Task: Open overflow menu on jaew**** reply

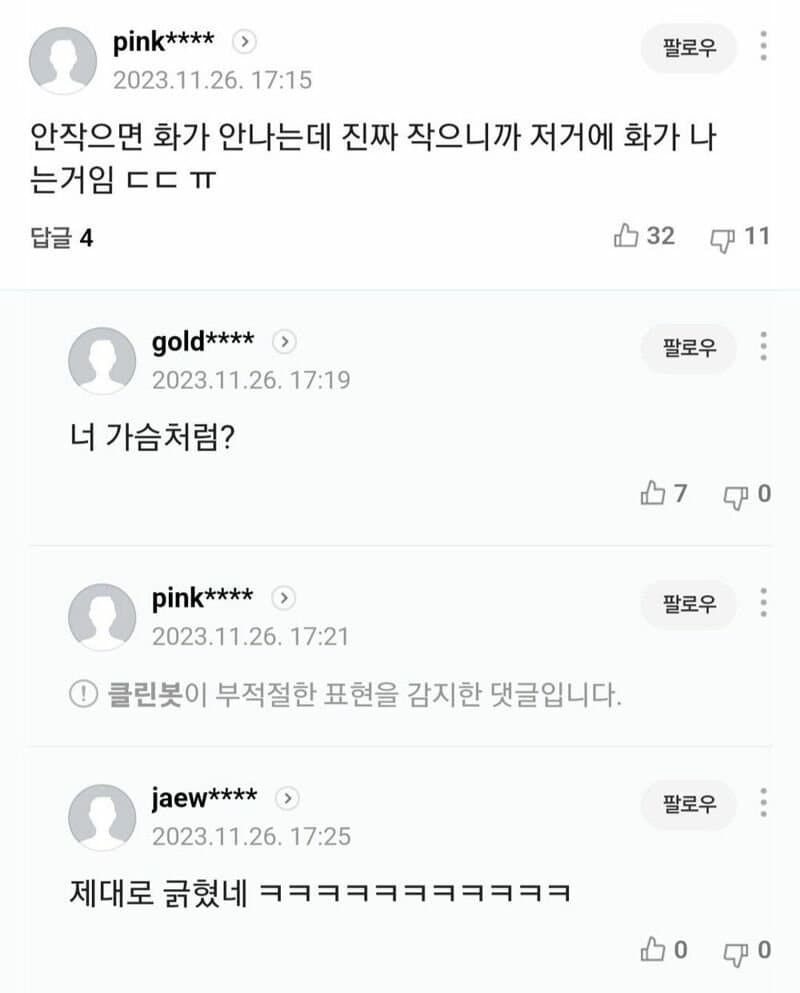Action: pyautogui.click(x=763, y=803)
